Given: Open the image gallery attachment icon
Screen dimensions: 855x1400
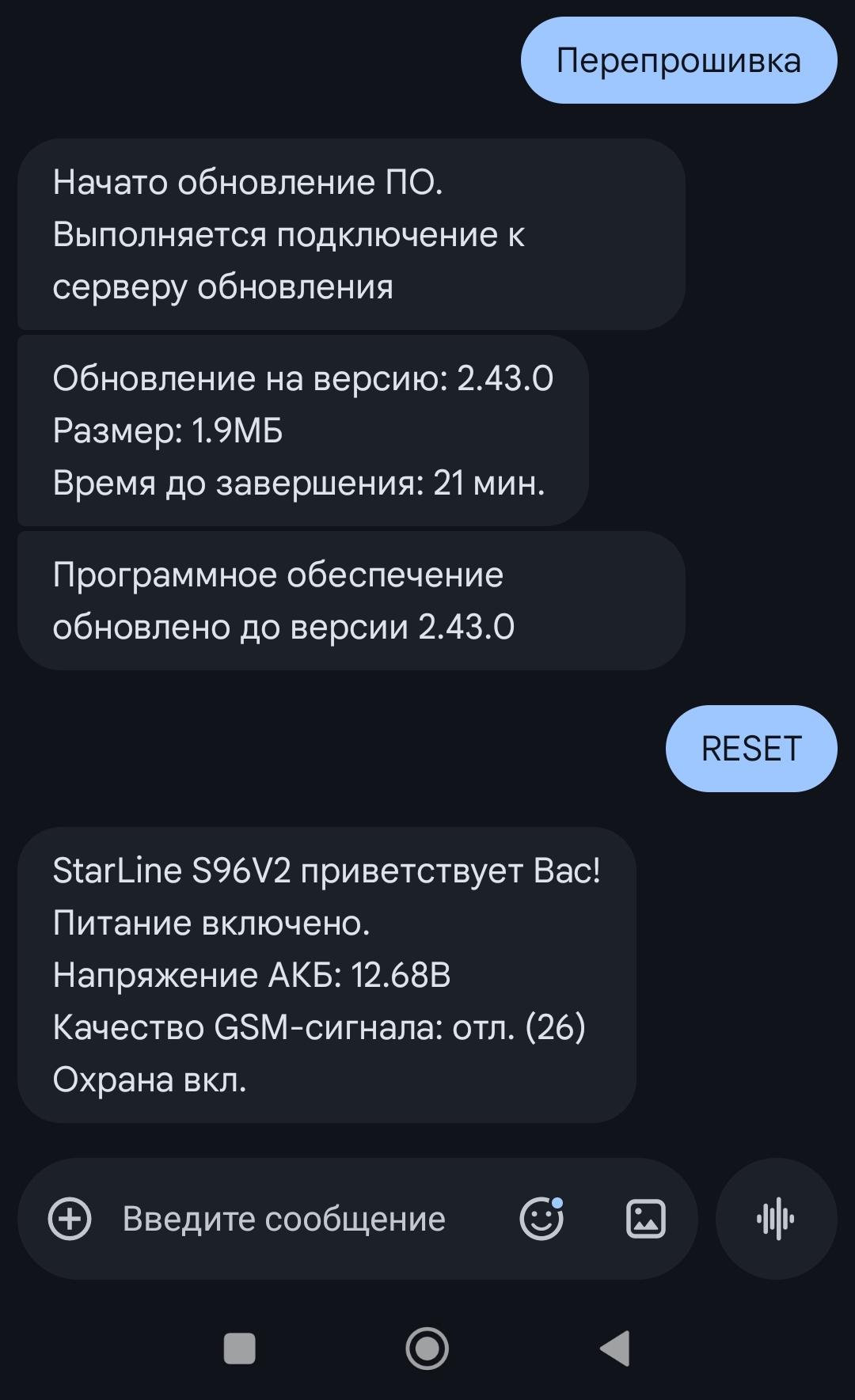Looking at the screenshot, I should (646, 1219).
